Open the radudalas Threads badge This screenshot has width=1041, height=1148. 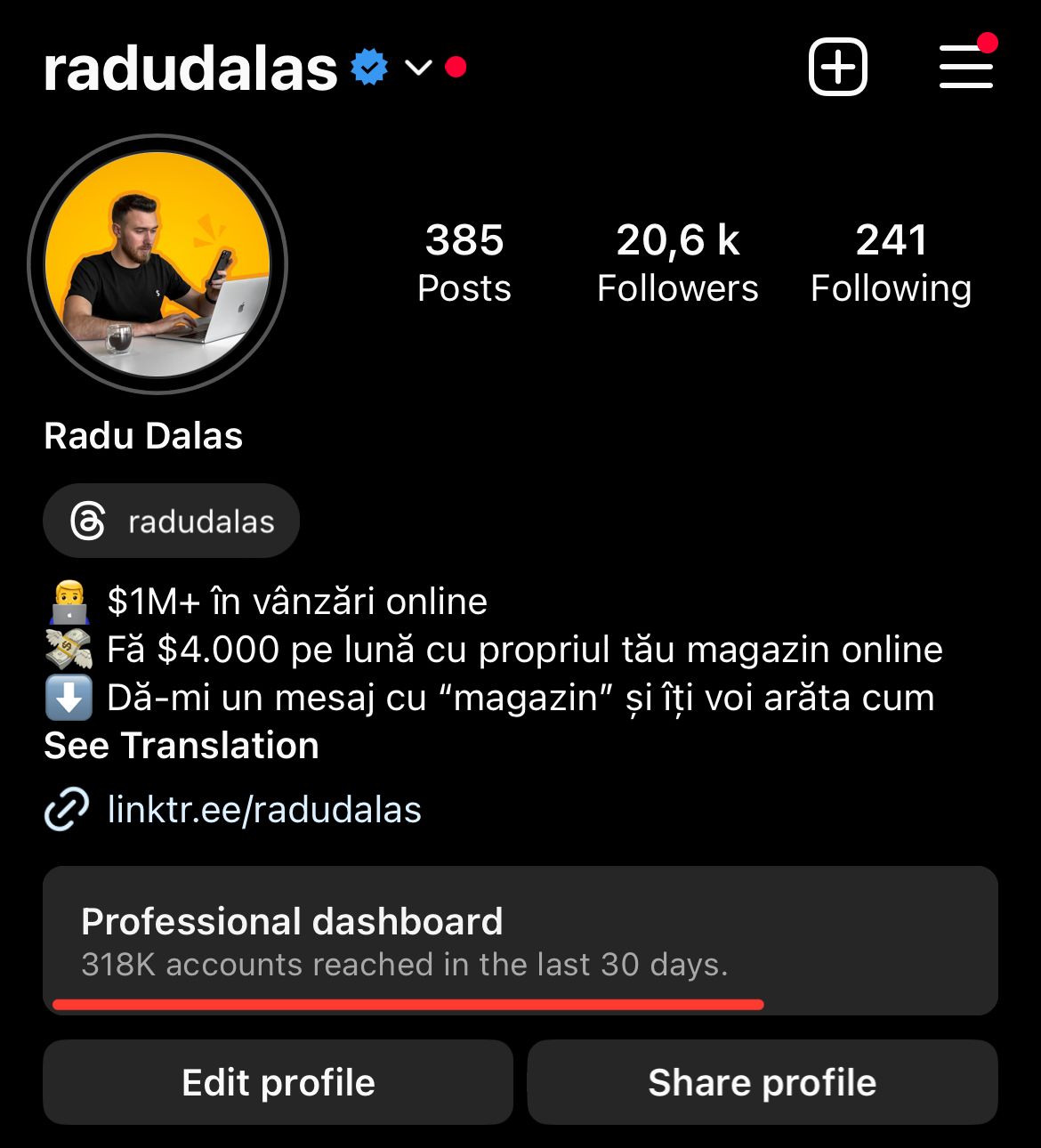tap(172, 521)
